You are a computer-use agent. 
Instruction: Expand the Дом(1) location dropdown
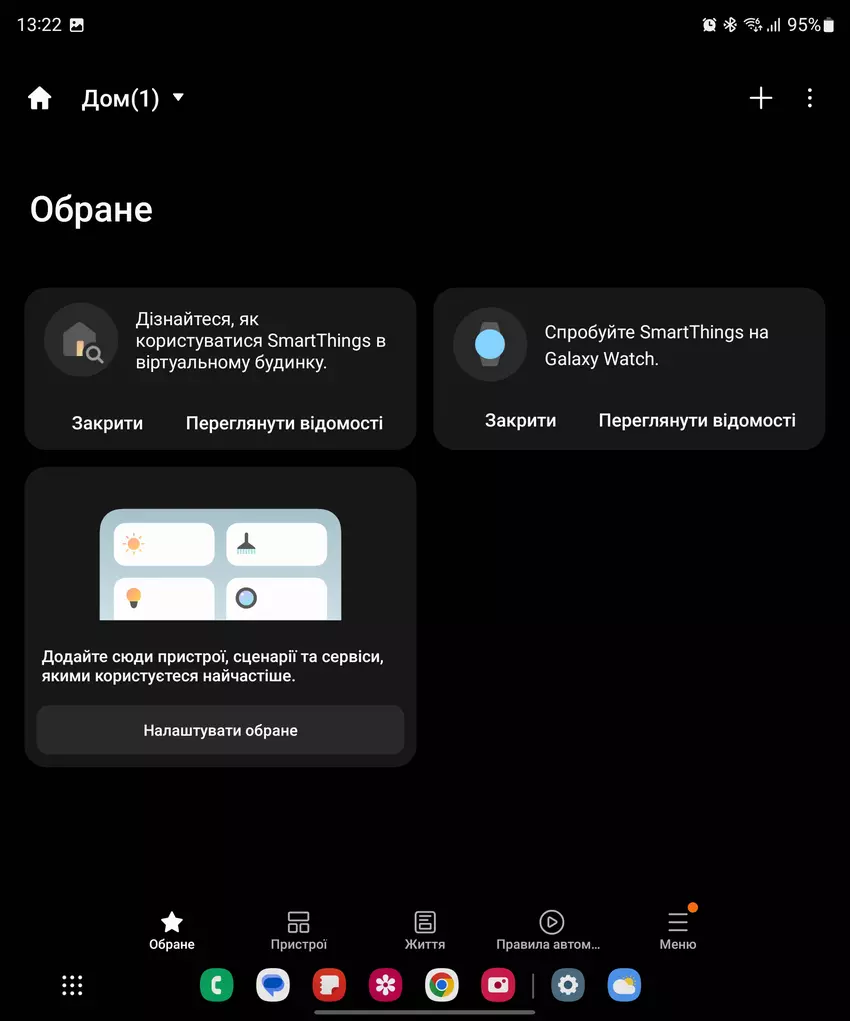click(x=133, y=98)
